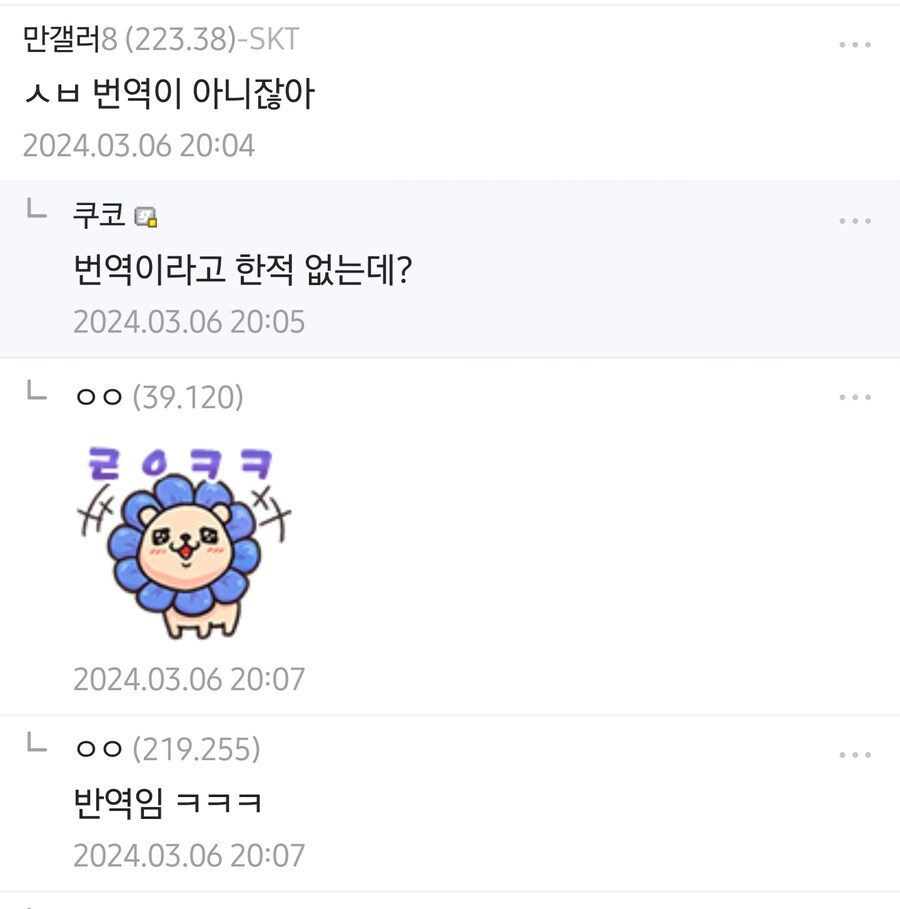Click the reply text 반역임 ㅋㅋㅋ
Screen dimensions: 900x909
tap(165, 801)
